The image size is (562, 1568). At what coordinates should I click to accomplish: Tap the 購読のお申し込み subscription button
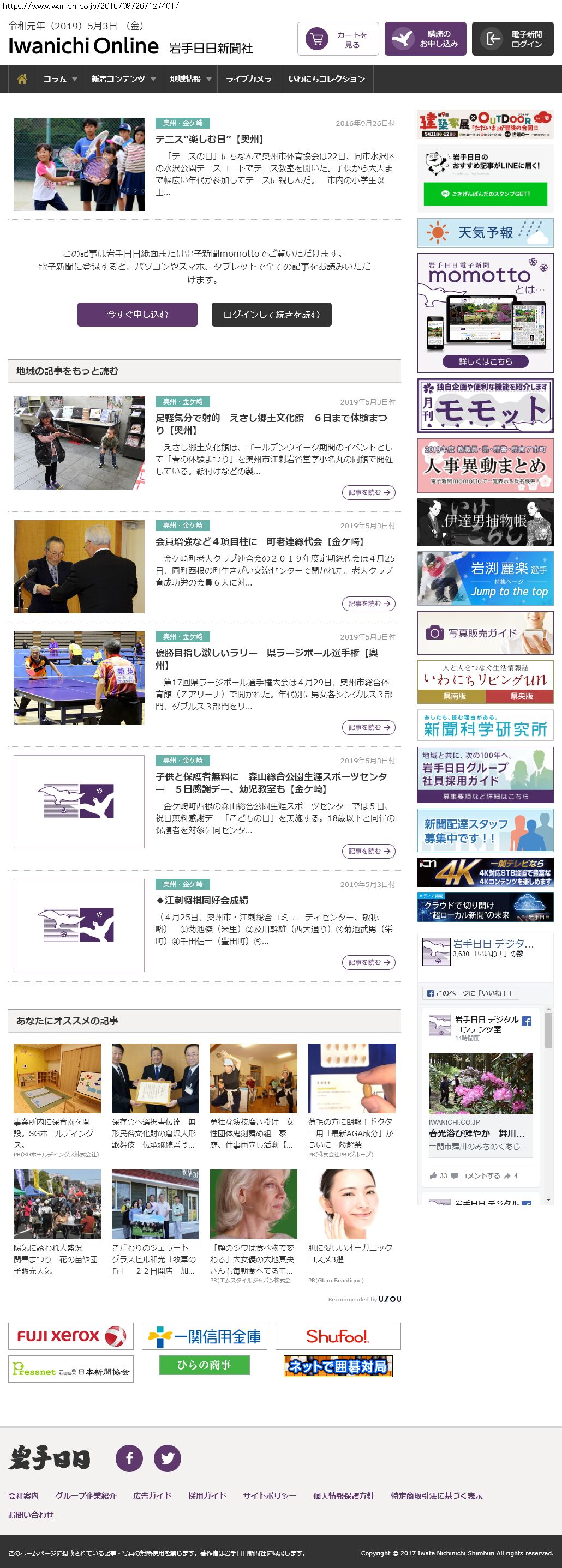(x=425, y=40)
